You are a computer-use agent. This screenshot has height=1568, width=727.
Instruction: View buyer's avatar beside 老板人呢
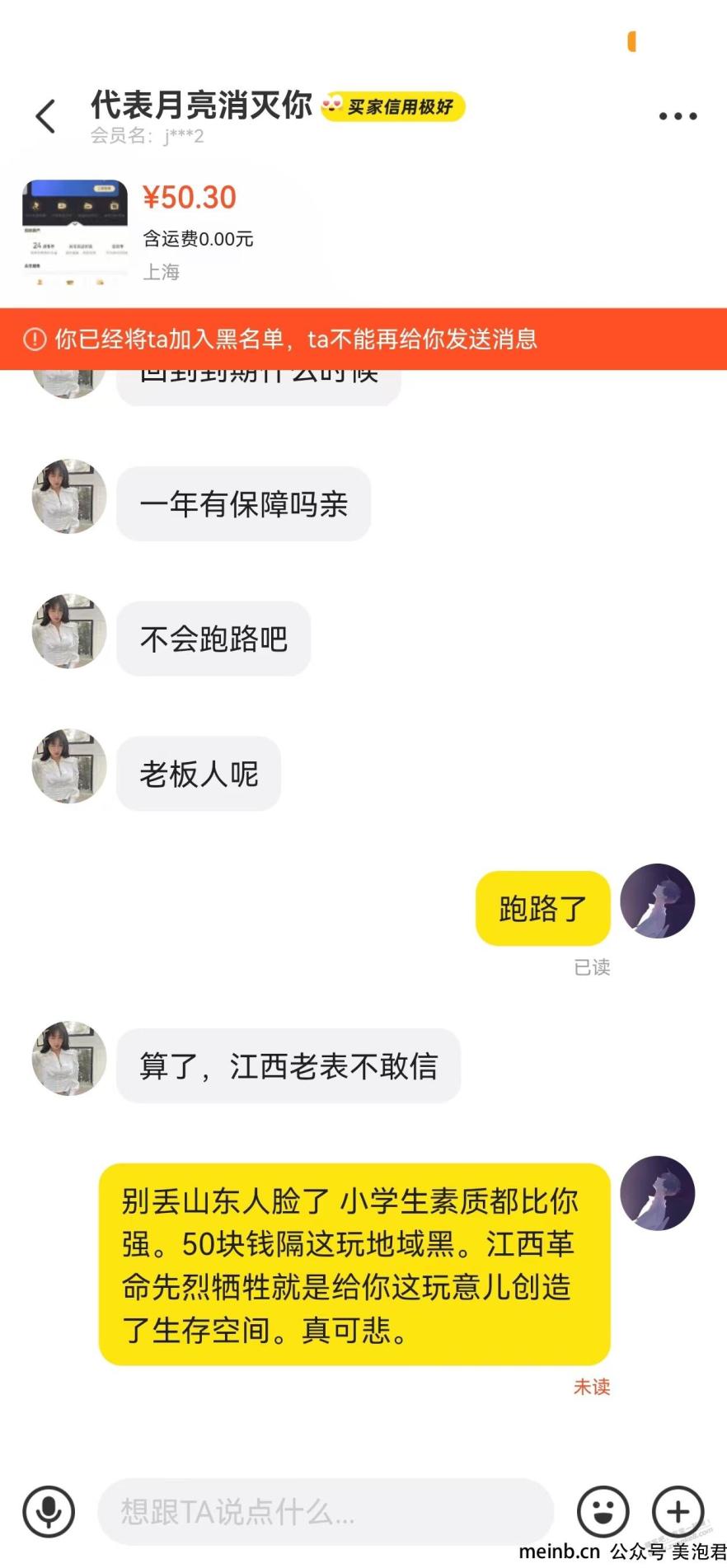pos(69,765)
